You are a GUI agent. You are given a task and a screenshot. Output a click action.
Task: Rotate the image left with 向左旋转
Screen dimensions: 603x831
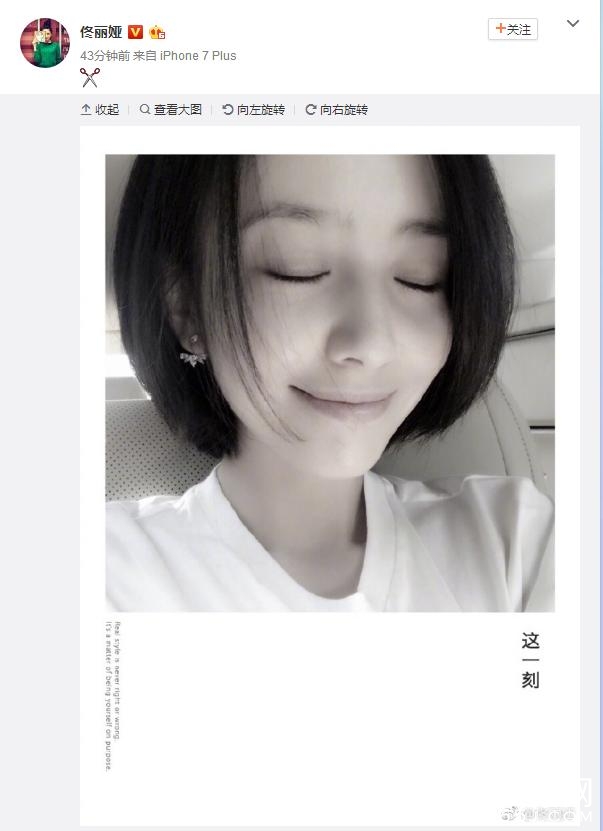coord(254,109)
